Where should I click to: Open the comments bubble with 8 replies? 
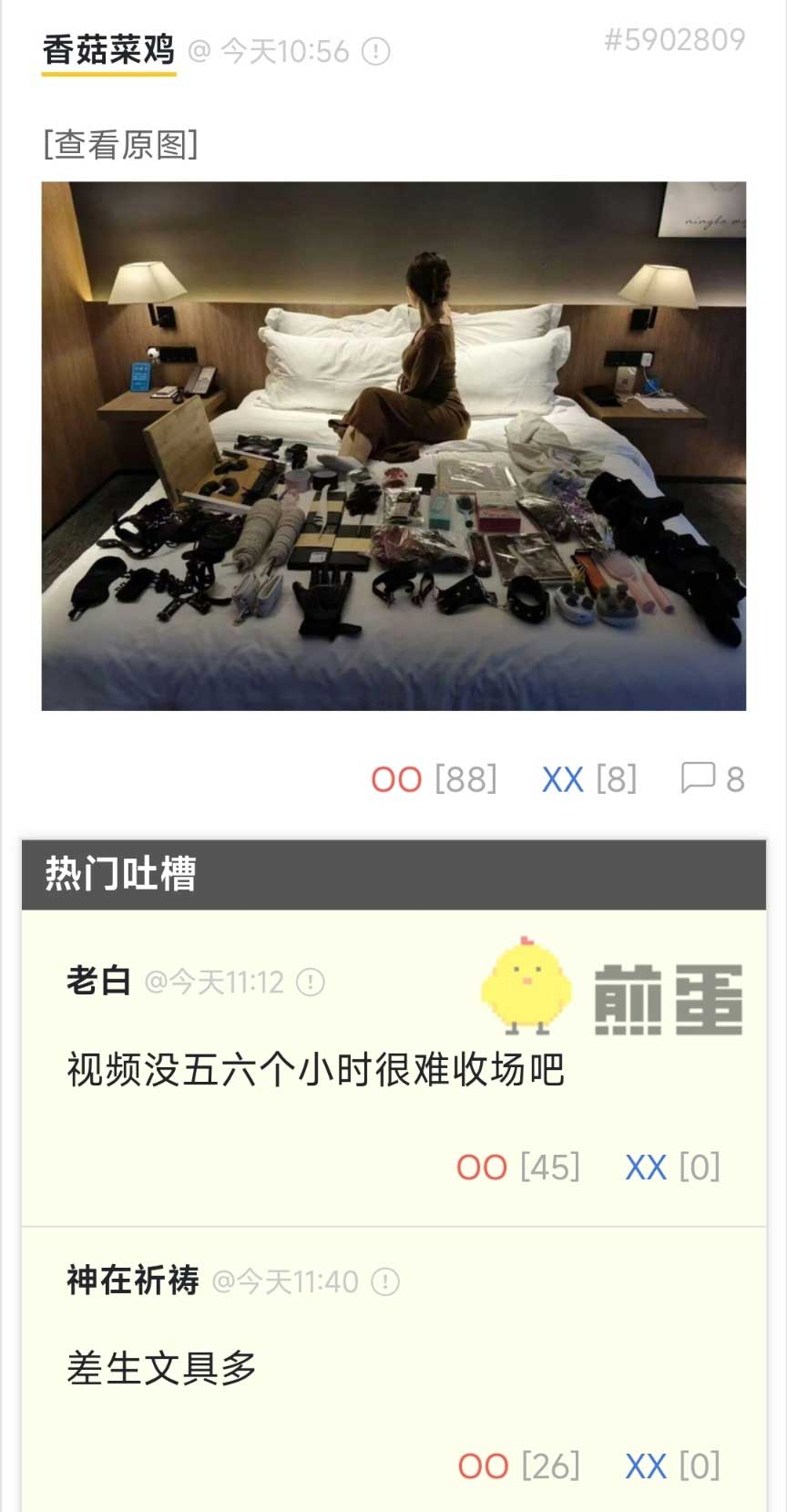coord(712,779)
